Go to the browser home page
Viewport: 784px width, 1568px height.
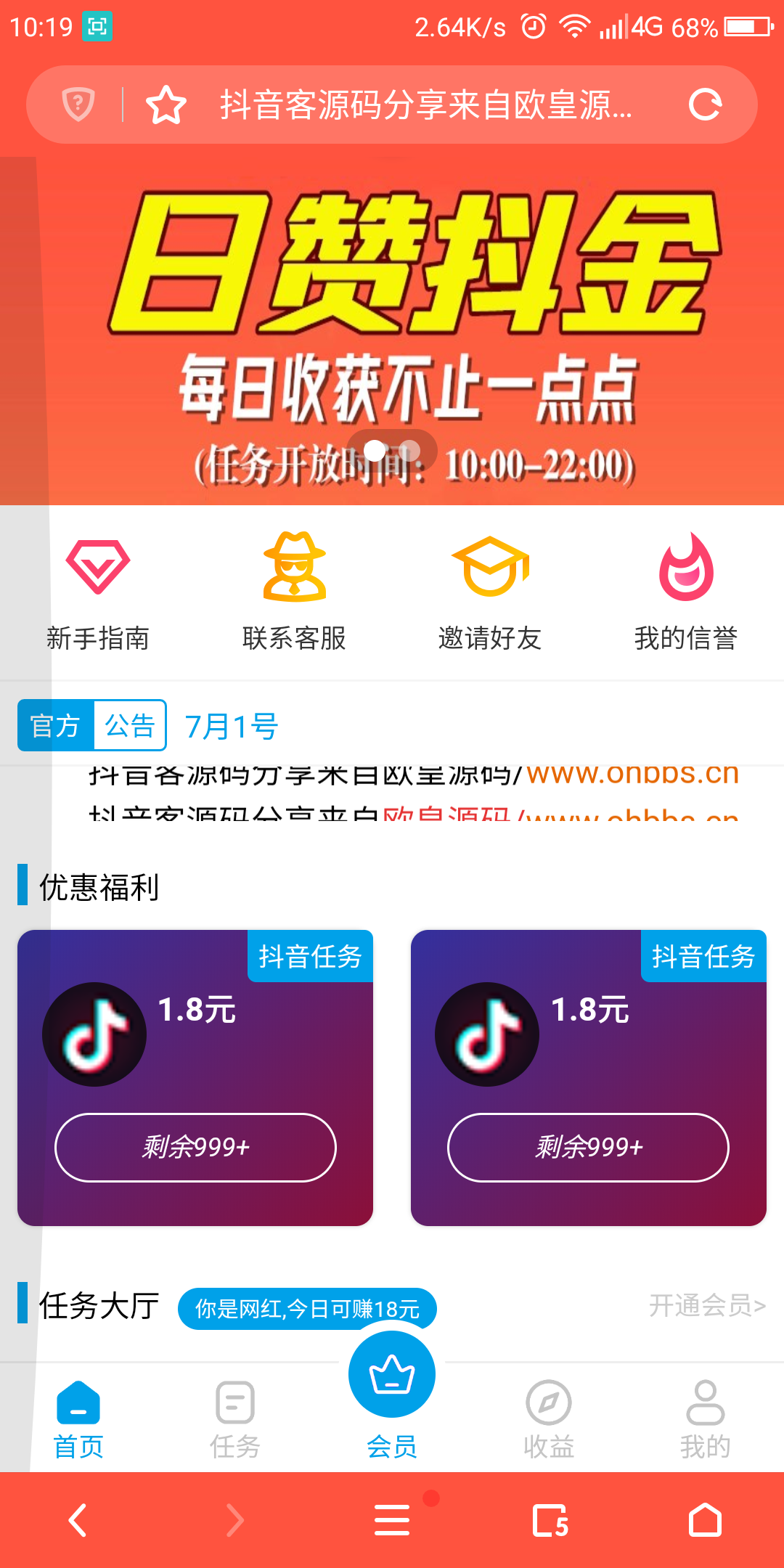705,1520
